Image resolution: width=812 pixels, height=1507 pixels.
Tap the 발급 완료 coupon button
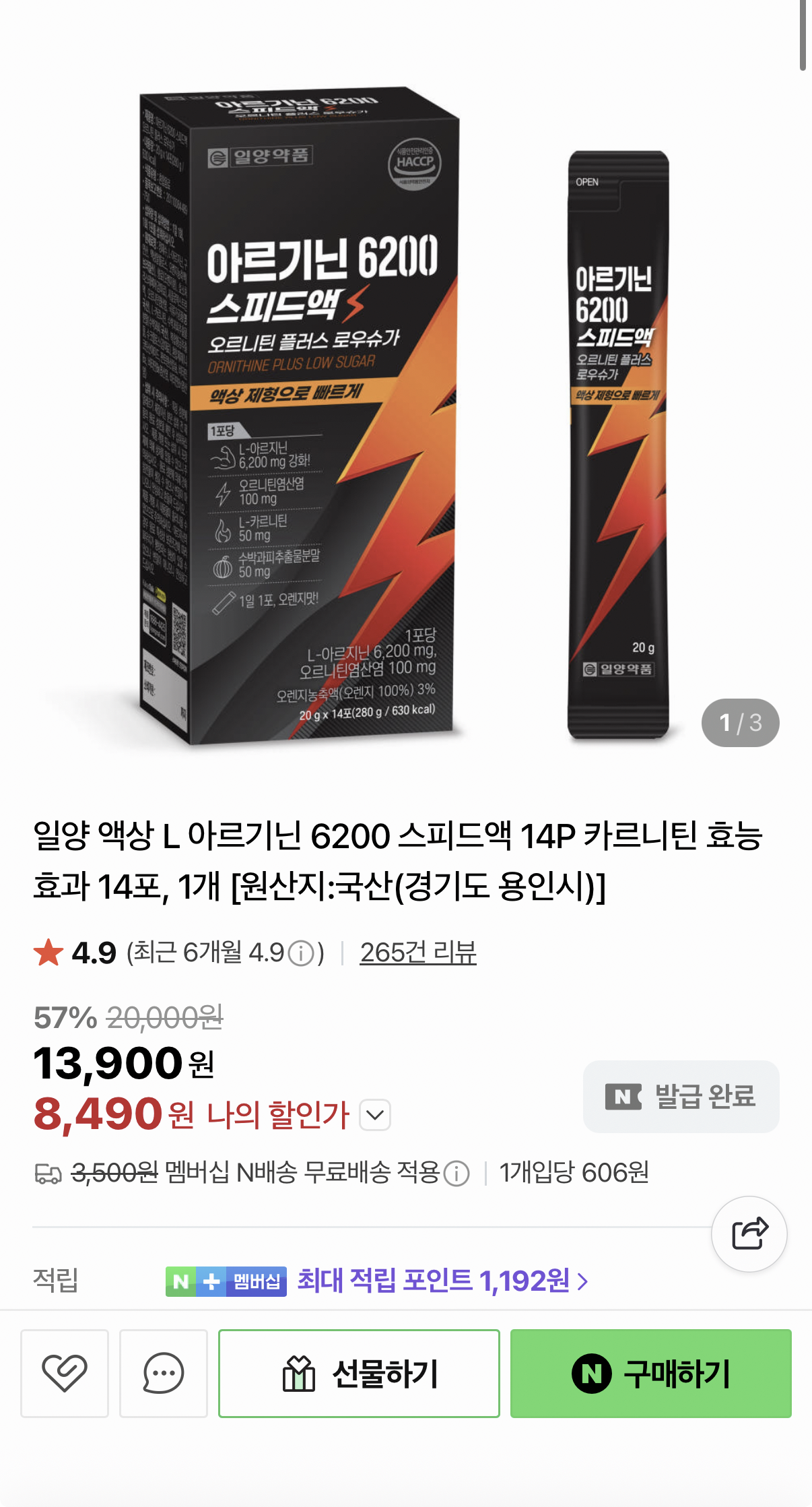pos(681,1097)
